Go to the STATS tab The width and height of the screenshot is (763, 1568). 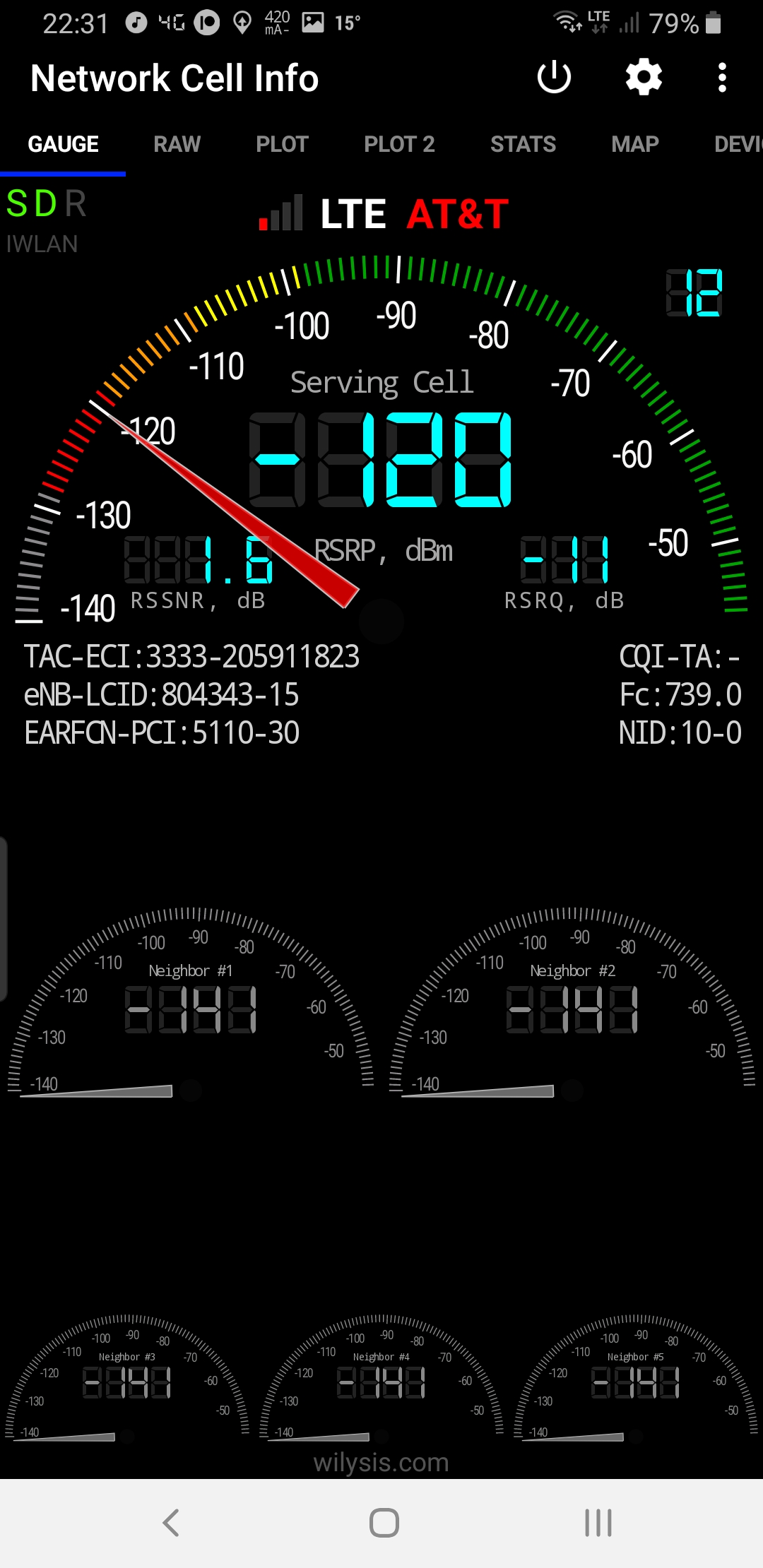point(523,144)
